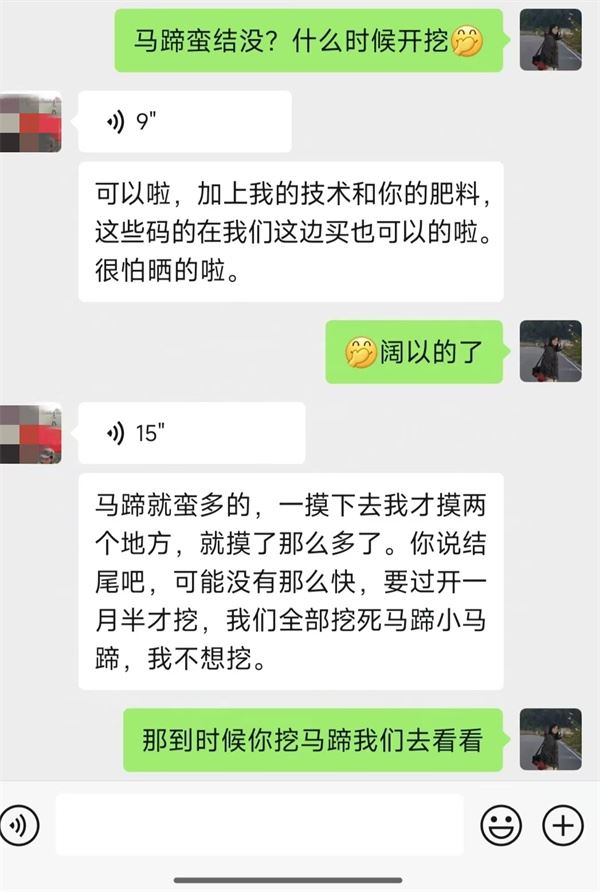Focus the message text field
This screenshot has width=600, height=892.
coord(259,825)
